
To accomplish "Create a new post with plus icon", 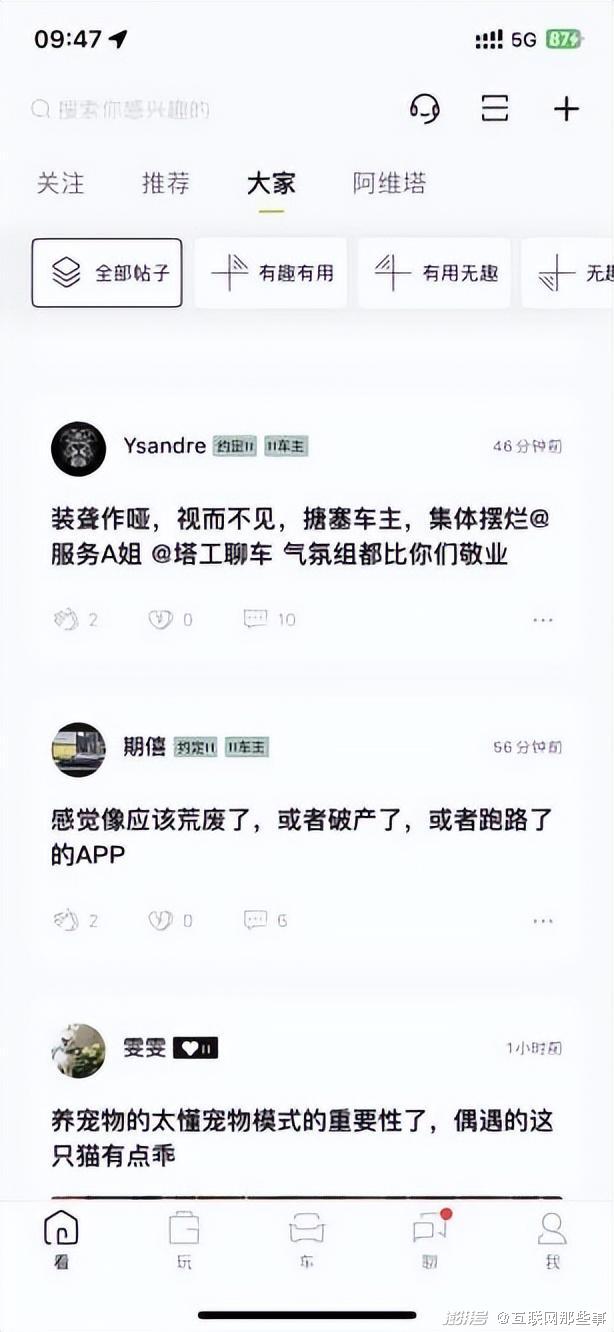I will tap(566, 108).
